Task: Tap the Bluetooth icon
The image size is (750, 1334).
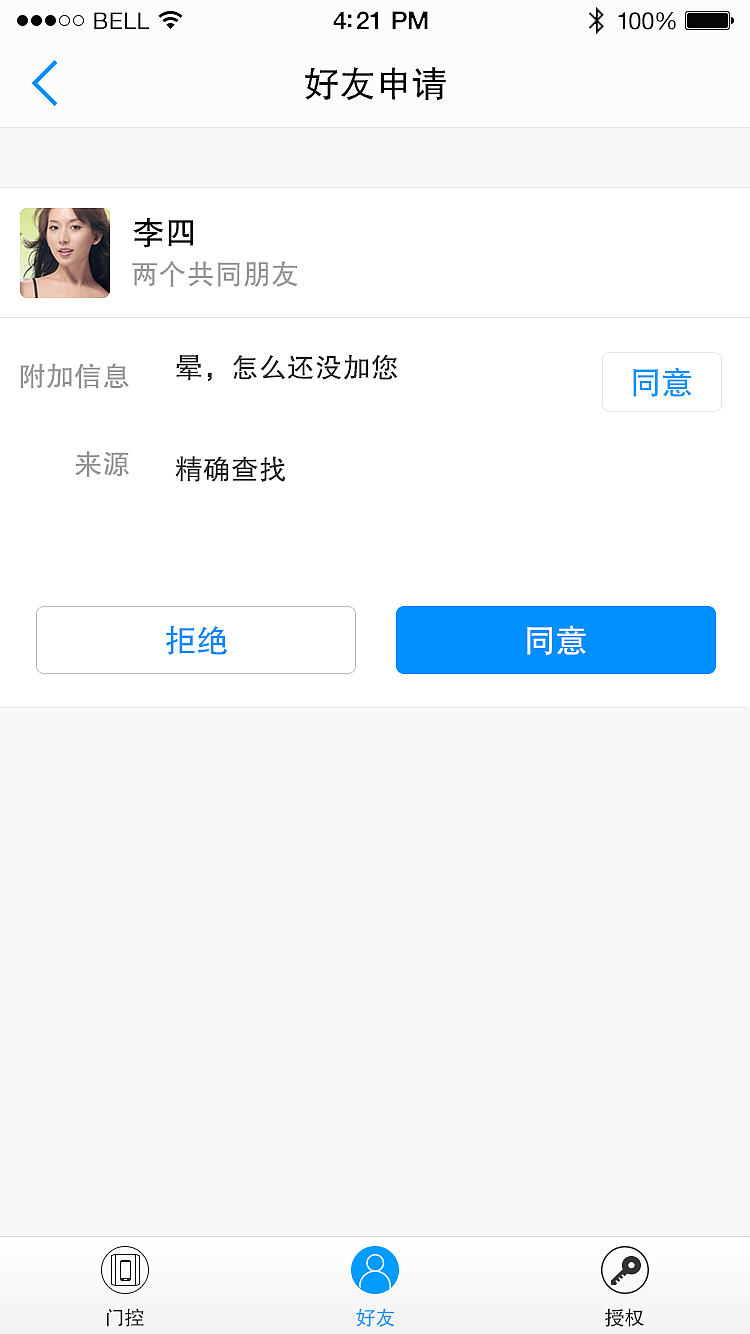Action: click(x=597, y=18)
